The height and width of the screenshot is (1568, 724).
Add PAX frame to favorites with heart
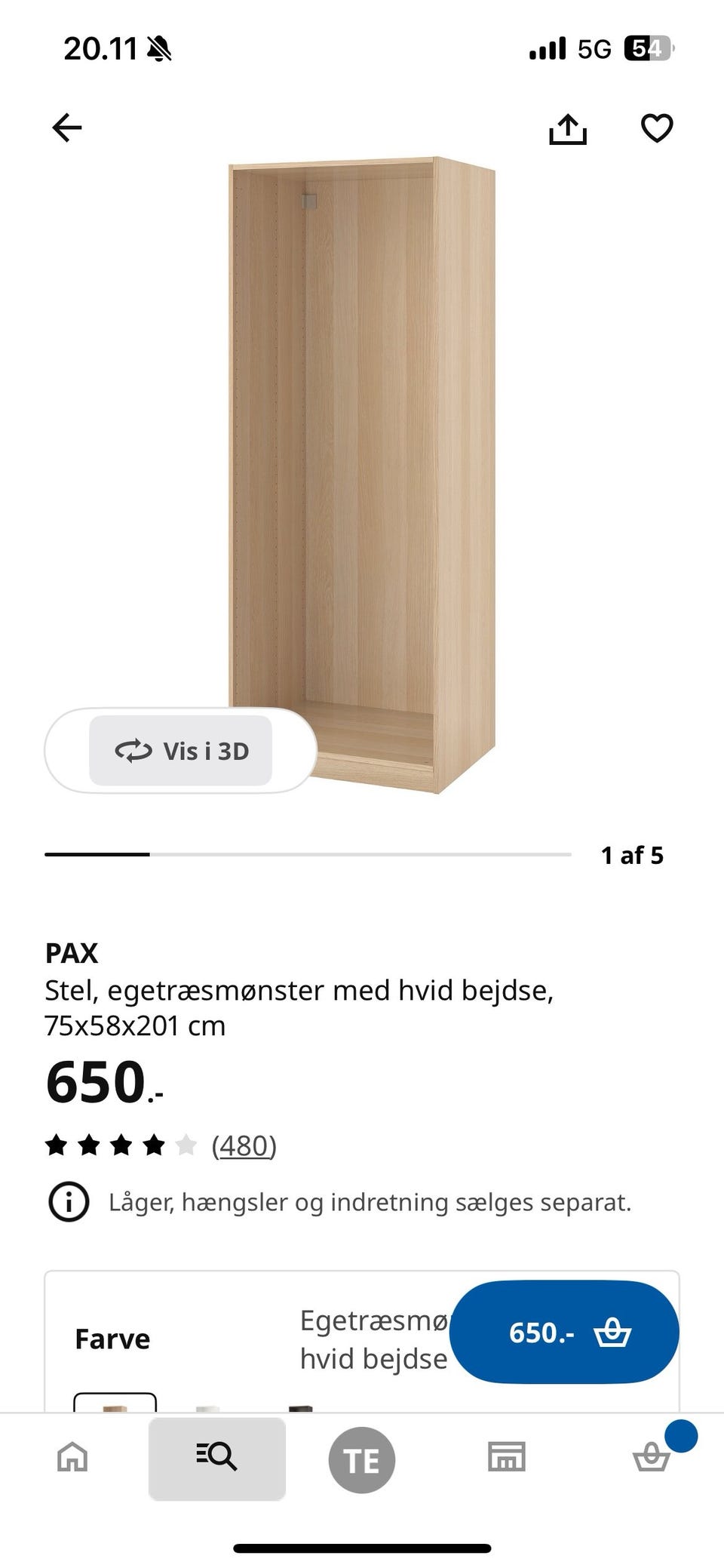pos(657,128)
